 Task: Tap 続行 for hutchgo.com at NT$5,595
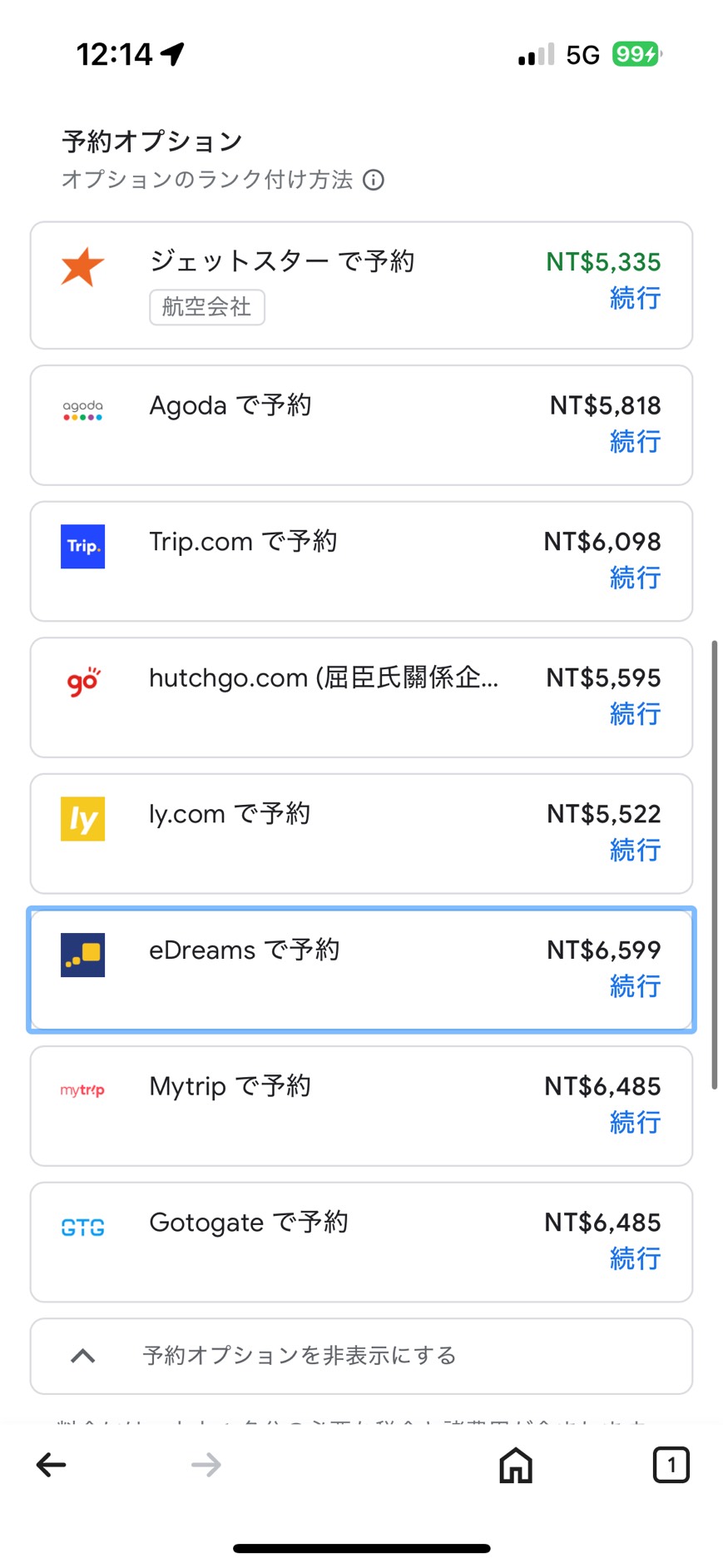[x=635, y=714]
